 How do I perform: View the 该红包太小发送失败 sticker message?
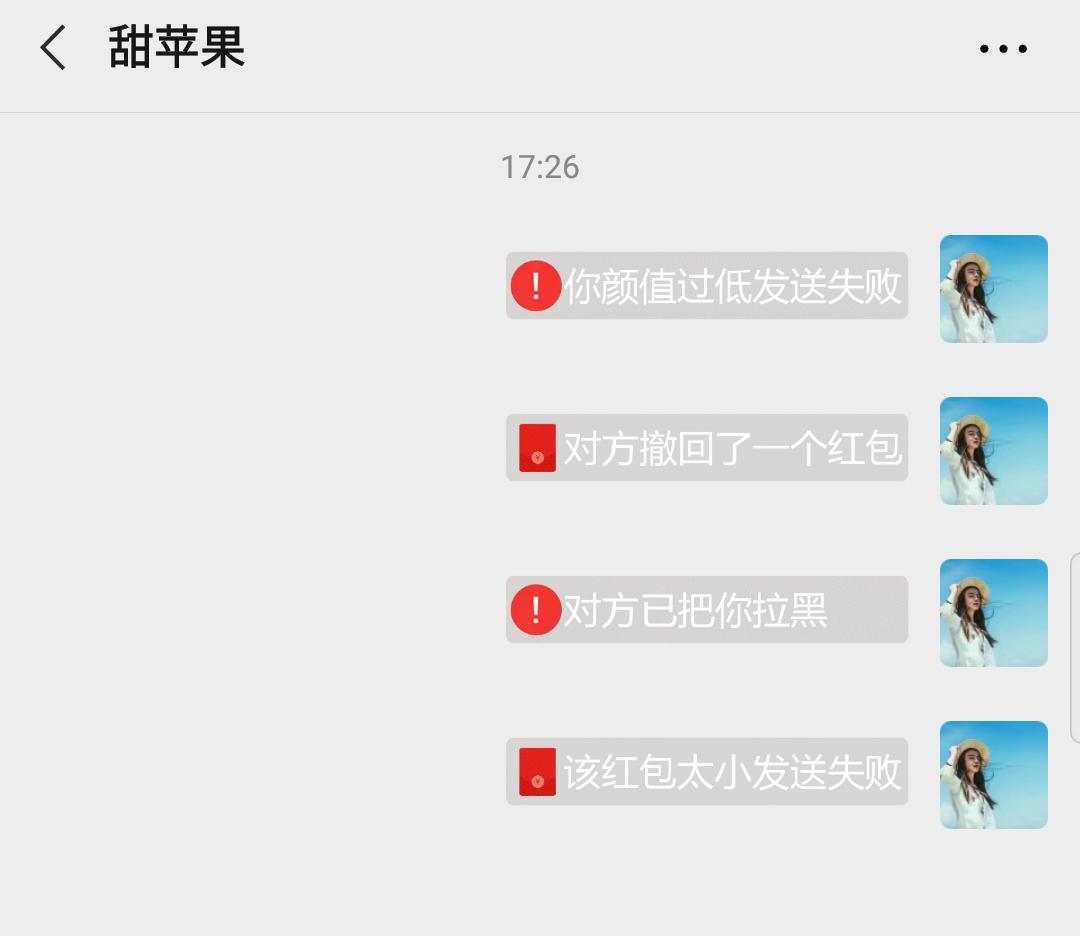[707, 772]
